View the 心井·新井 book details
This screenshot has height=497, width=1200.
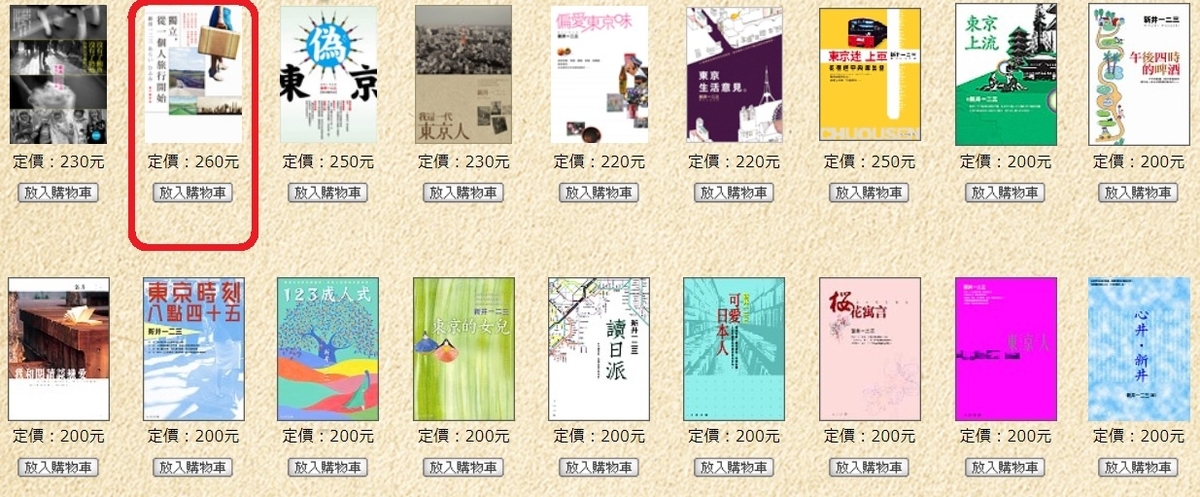coord(1138,348)
